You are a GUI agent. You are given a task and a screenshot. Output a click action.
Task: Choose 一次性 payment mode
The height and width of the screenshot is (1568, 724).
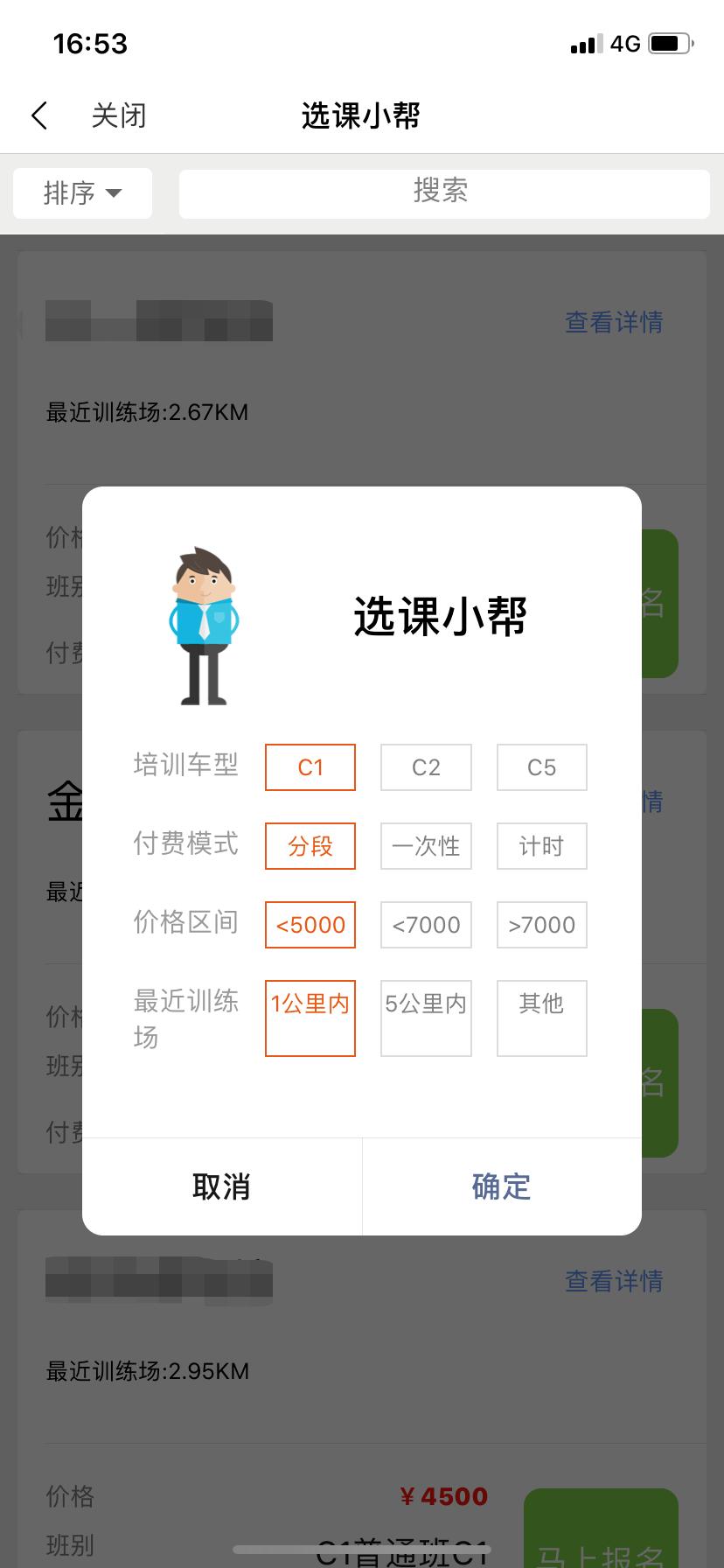426,846
